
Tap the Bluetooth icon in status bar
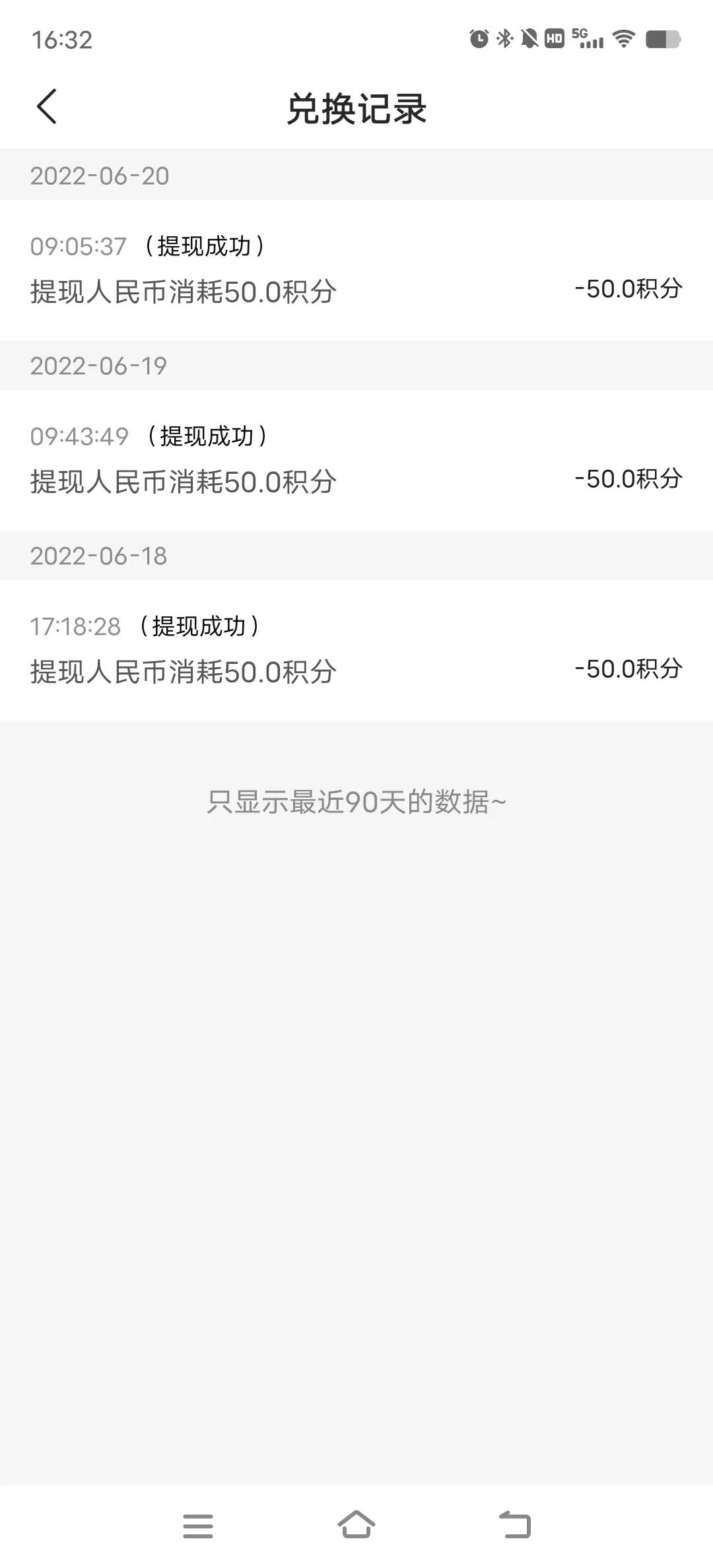pyautogui.click(x=505, y=40)
